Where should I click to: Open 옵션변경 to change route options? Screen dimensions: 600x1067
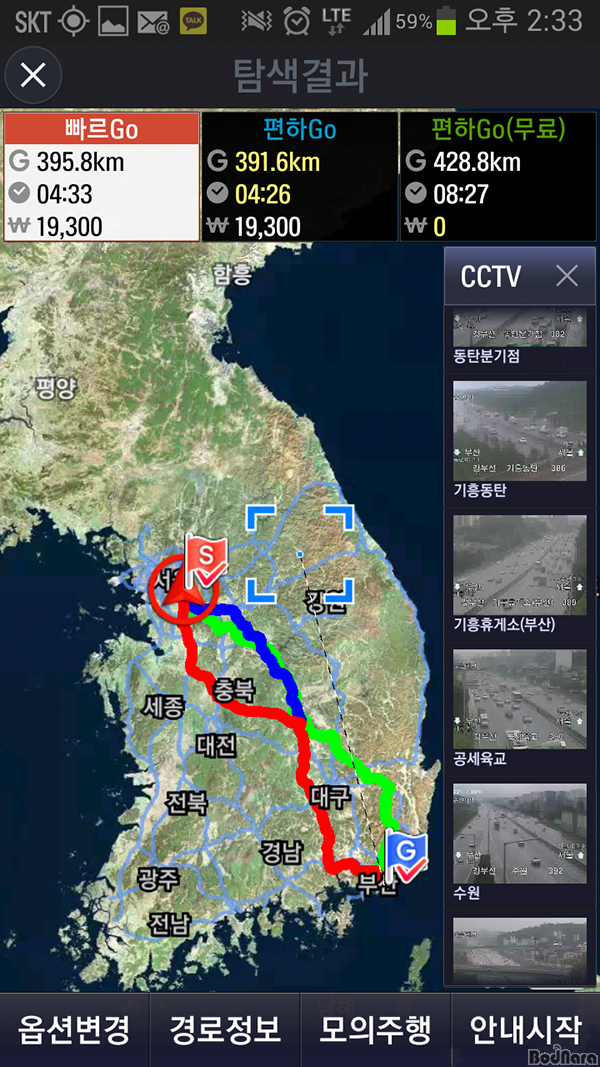click(74, 1029)
